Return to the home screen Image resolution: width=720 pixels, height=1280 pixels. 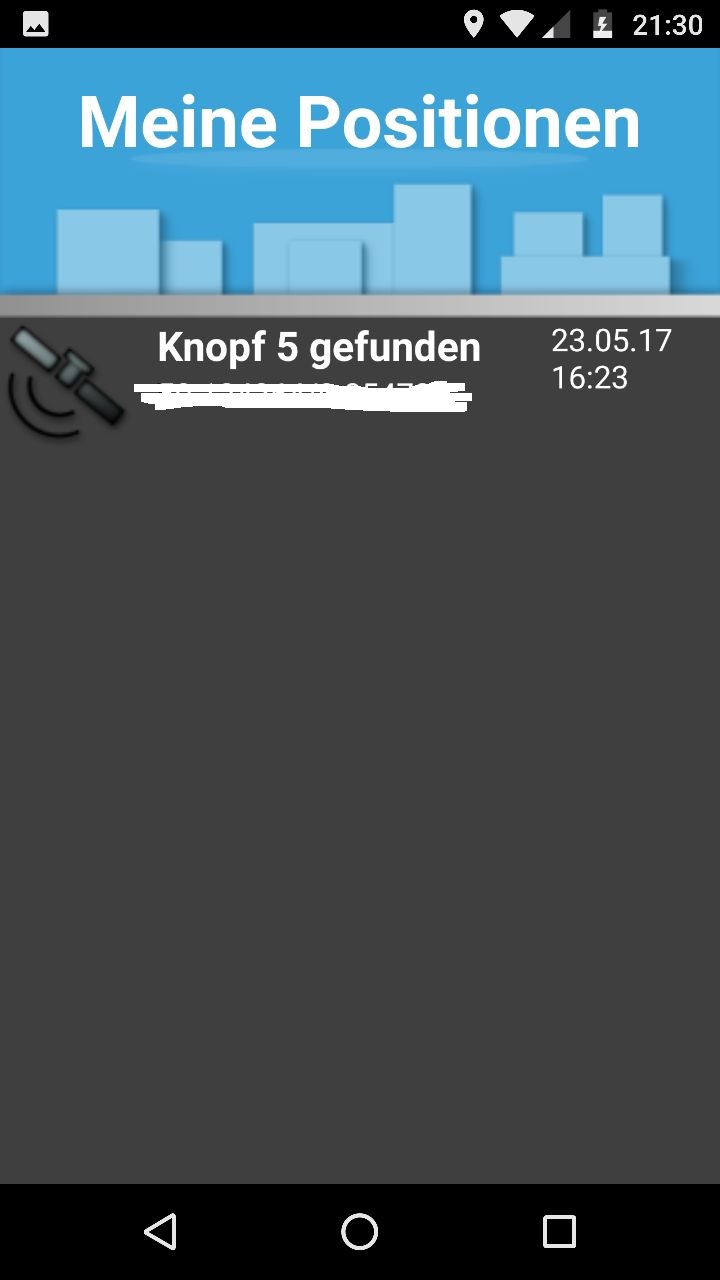(x=359, y=1231)
